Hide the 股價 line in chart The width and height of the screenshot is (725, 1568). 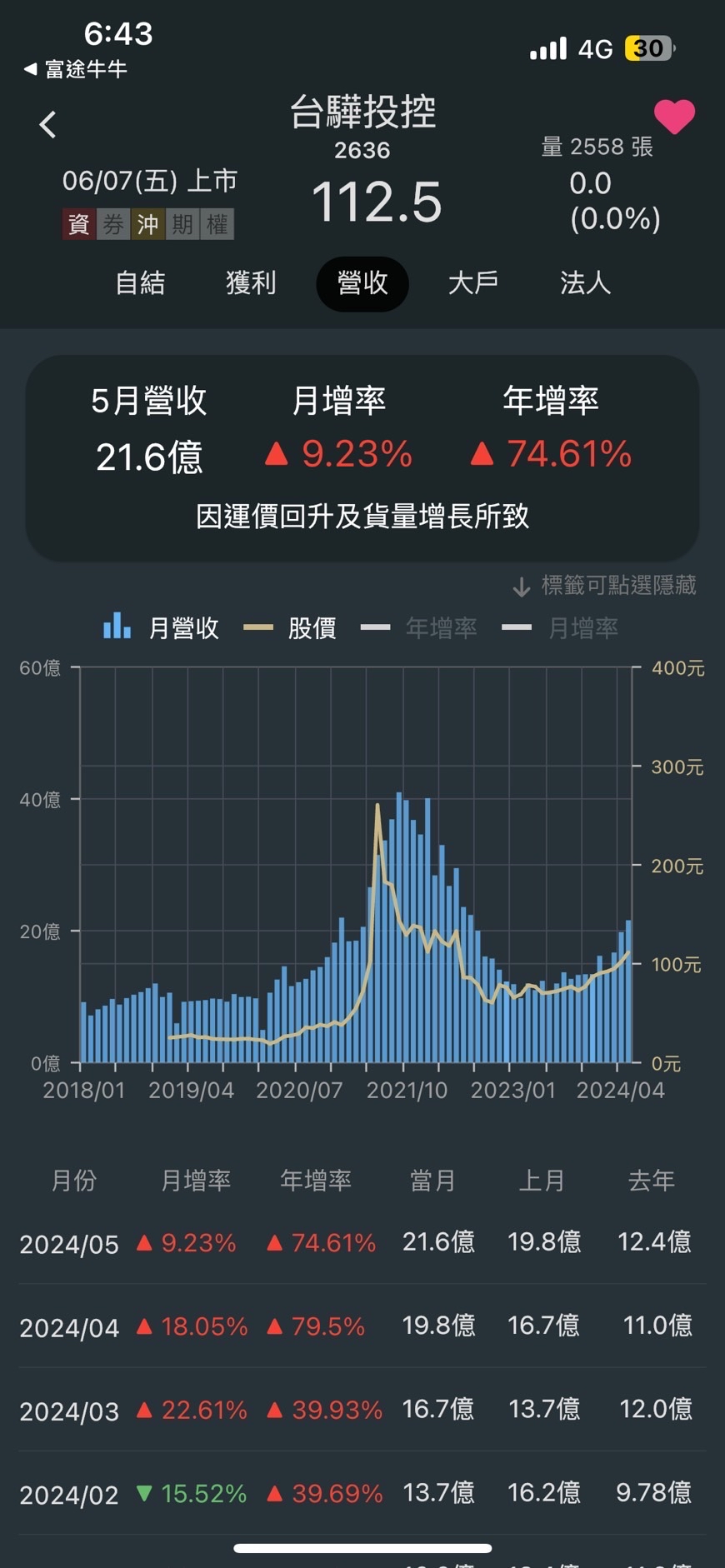point(290,627)
